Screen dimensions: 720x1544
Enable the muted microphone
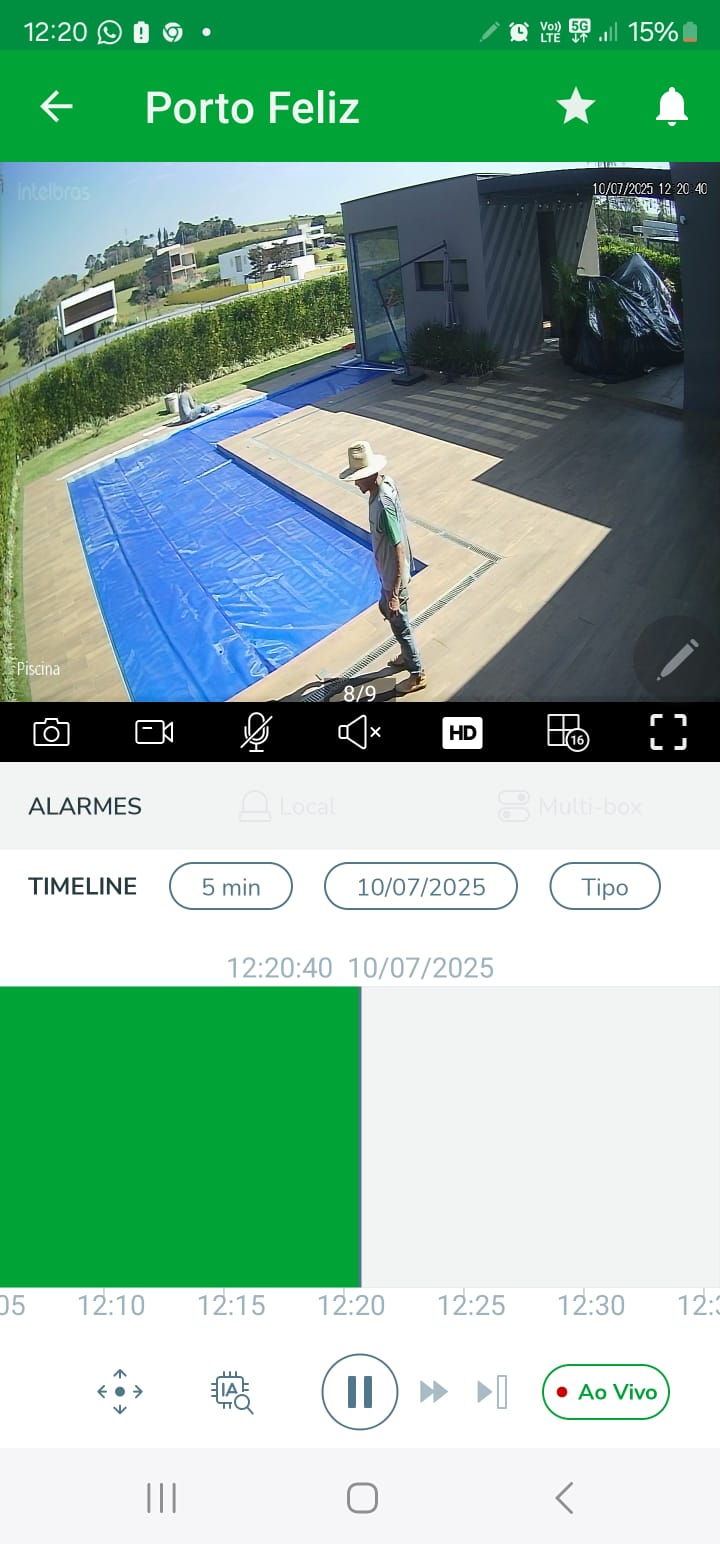(x=256, y=733)
